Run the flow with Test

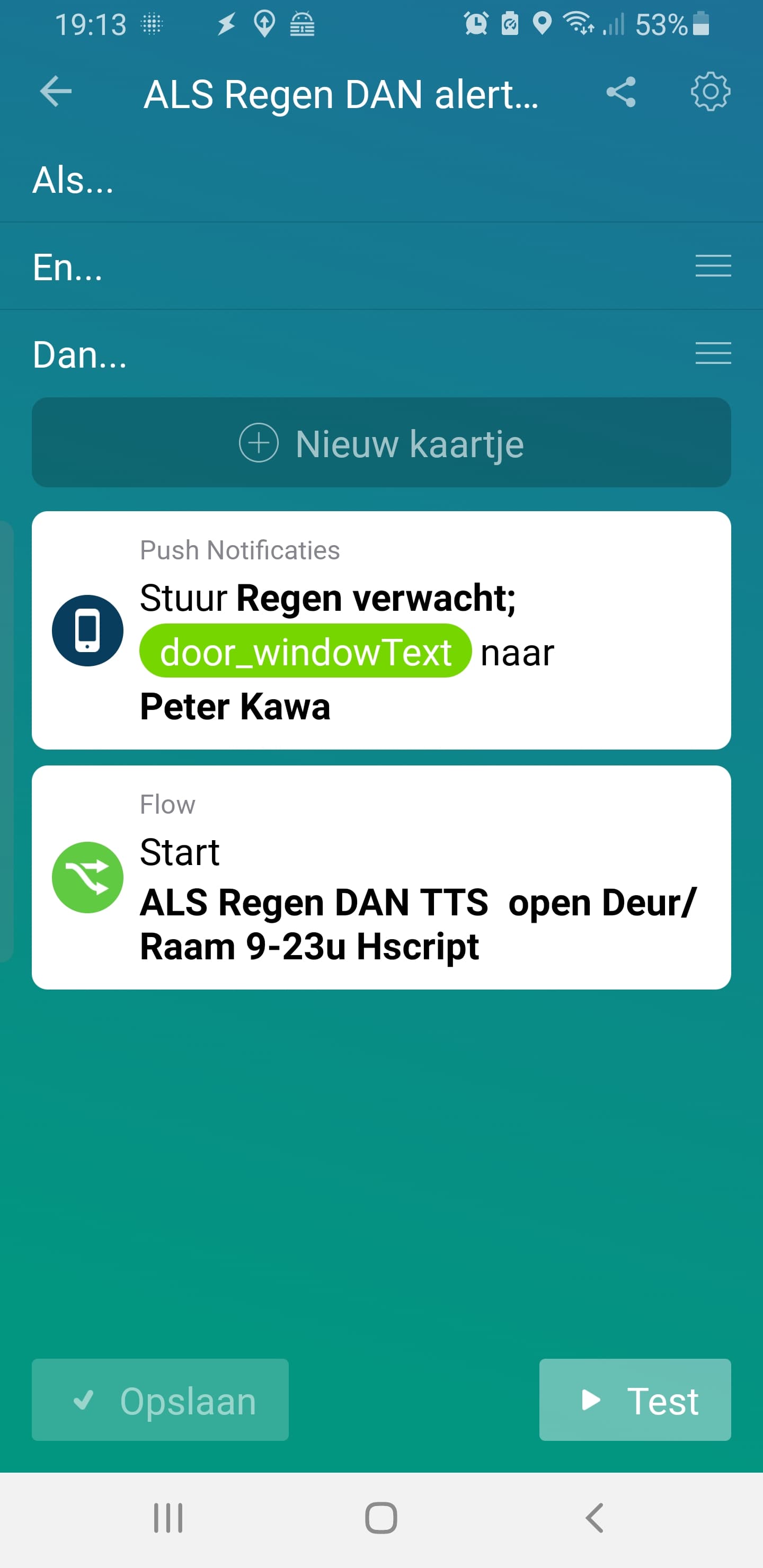coord(635,1400)
